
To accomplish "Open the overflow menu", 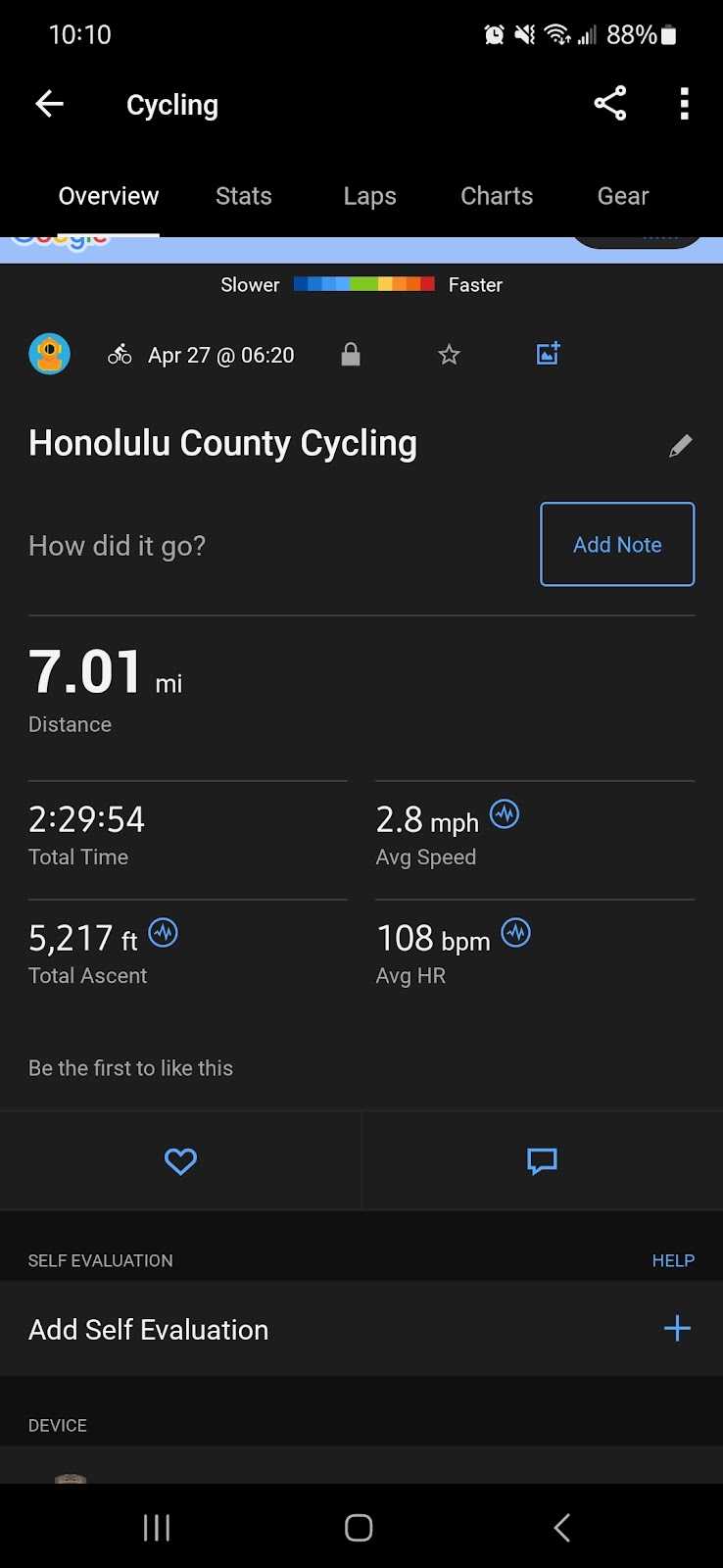I will (684, 104).
